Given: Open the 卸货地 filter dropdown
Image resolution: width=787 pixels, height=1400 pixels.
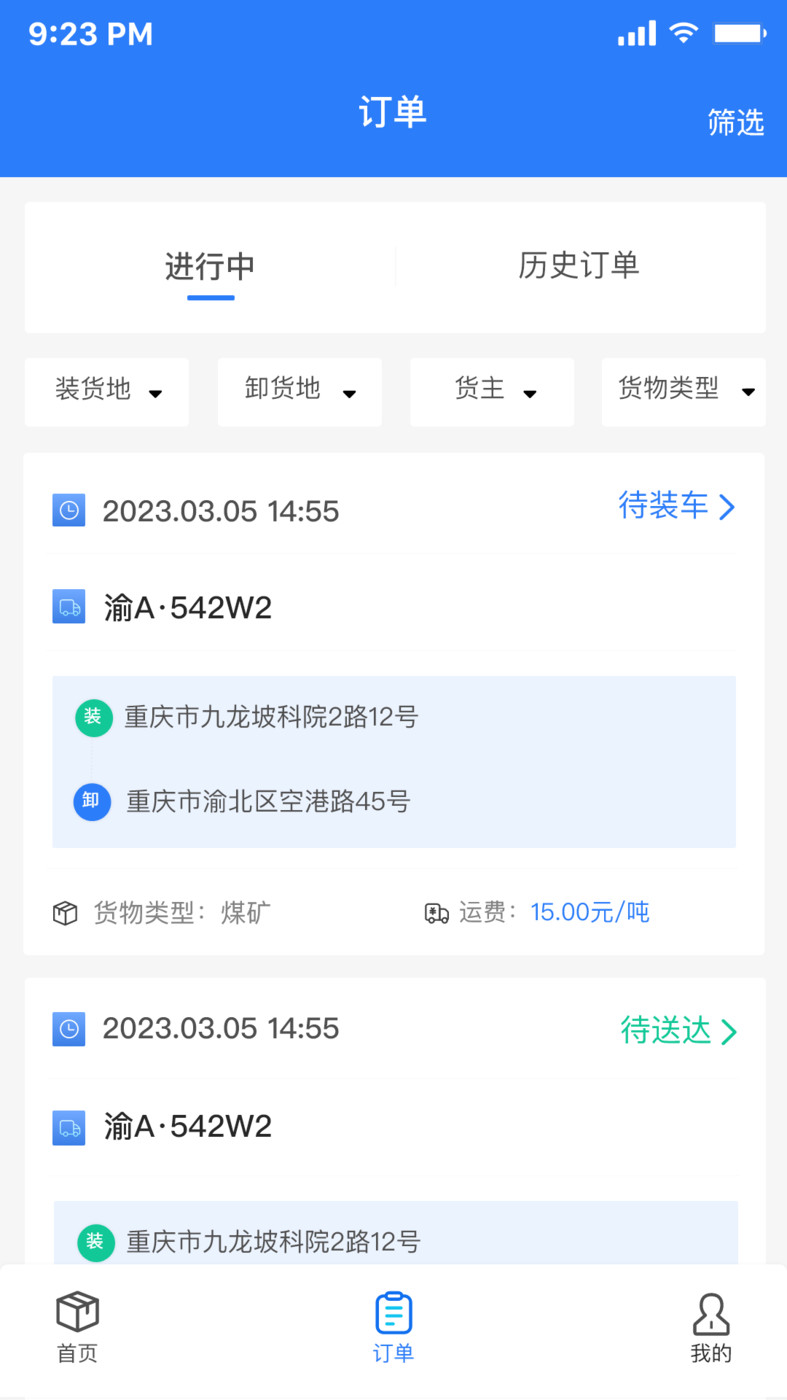Looking at the screenshot, I should coord(299,392).
